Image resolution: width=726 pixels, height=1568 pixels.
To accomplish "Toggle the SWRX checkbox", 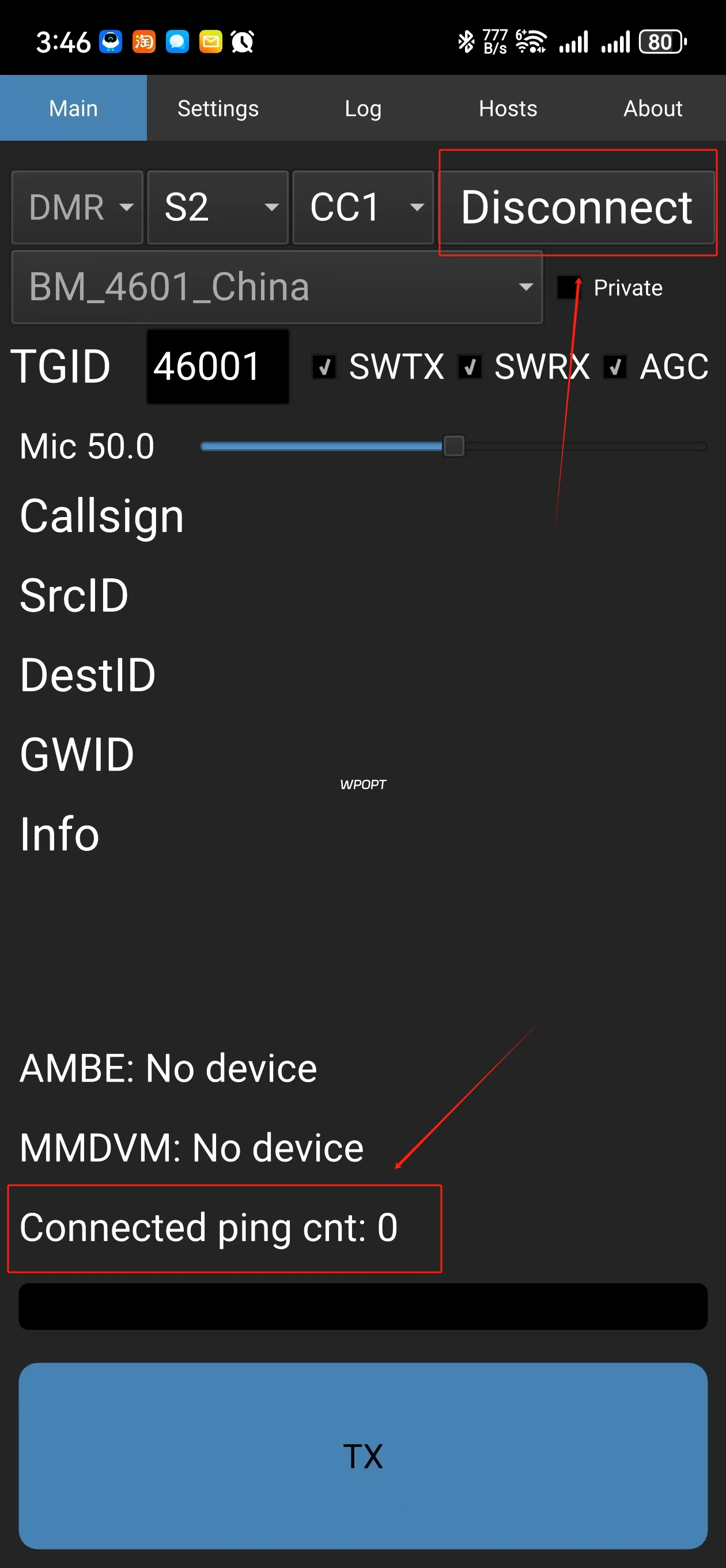I will click(x=469, y=367).
